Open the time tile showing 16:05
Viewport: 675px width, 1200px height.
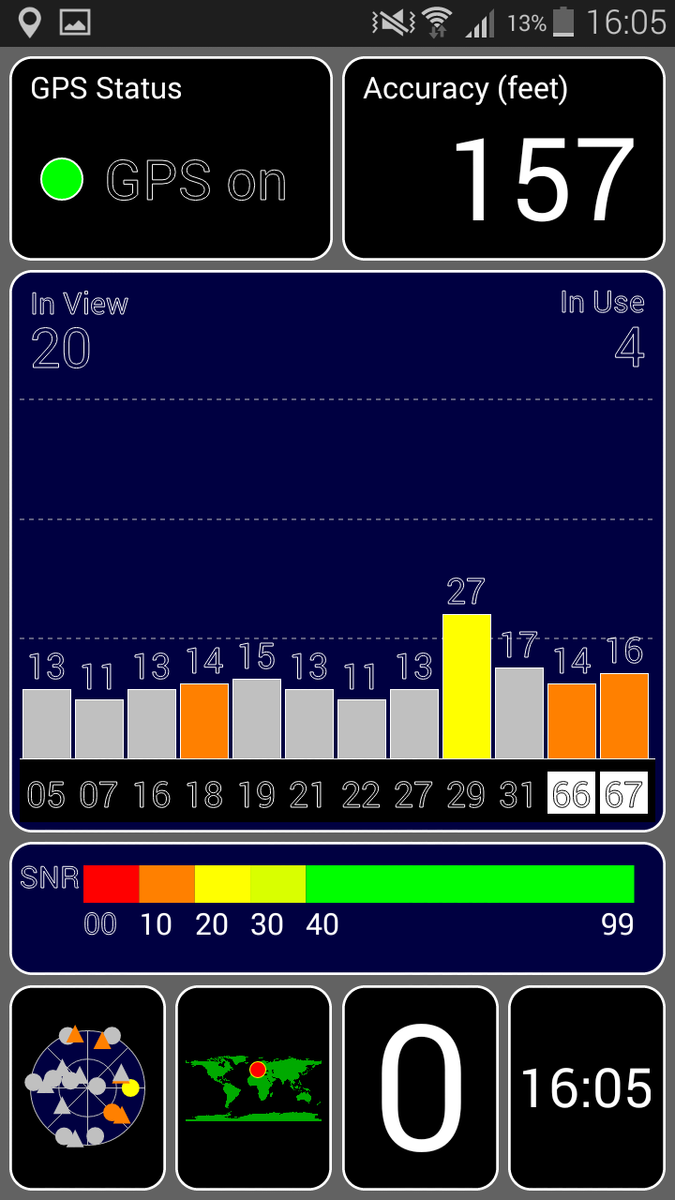tap(586, 1087)
